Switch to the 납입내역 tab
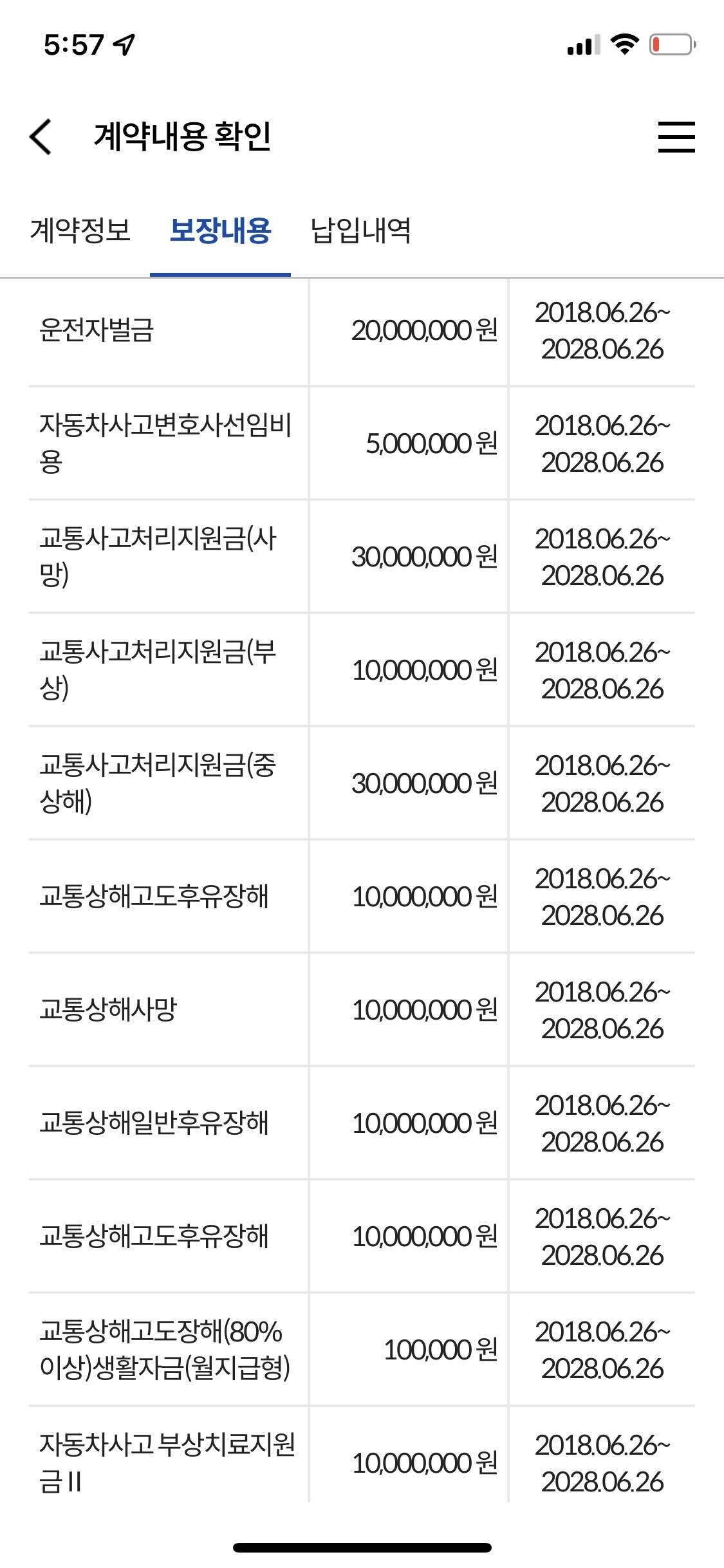 point(361,230)
